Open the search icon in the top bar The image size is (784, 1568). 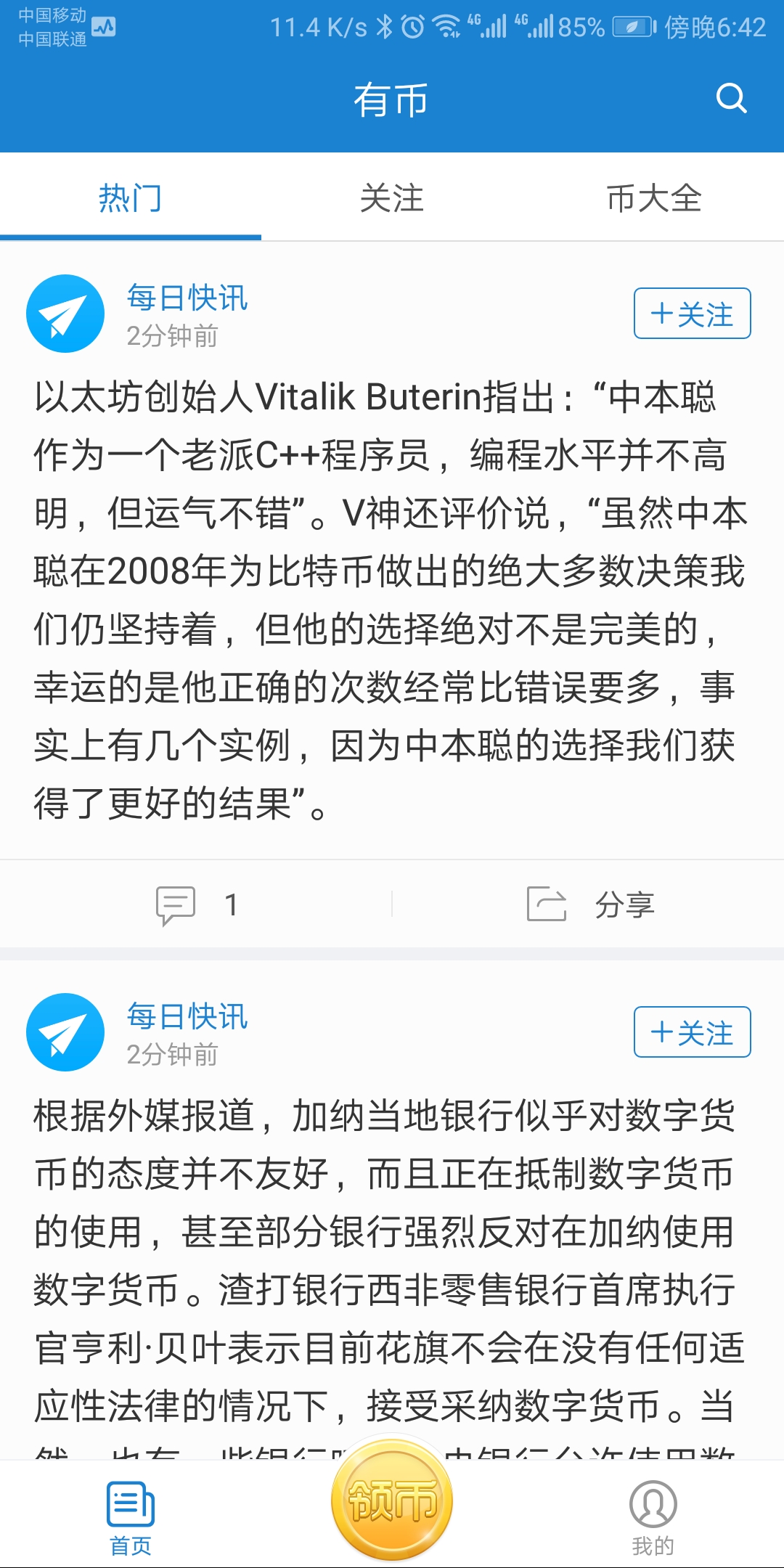pyautogui.click(x=732, y=100)
